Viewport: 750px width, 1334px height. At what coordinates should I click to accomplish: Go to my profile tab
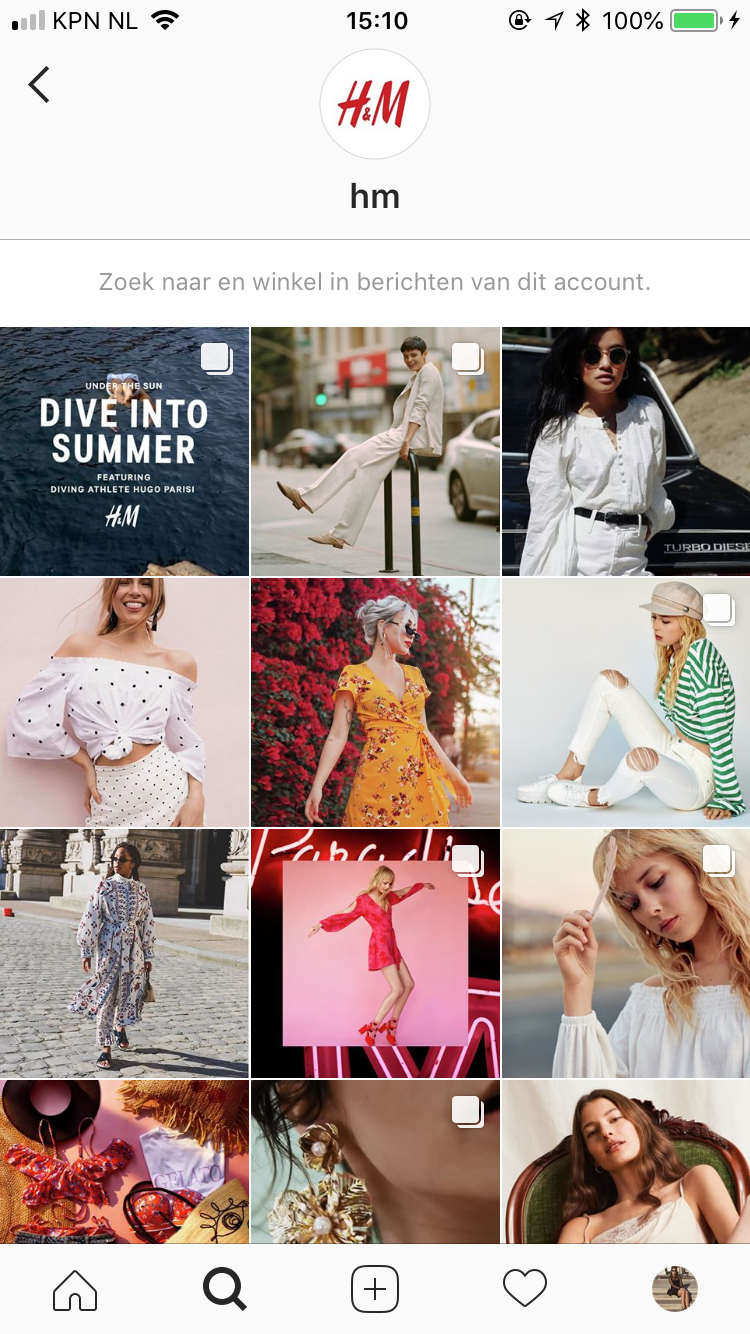pyautogui.click(x=675, y=1289)
